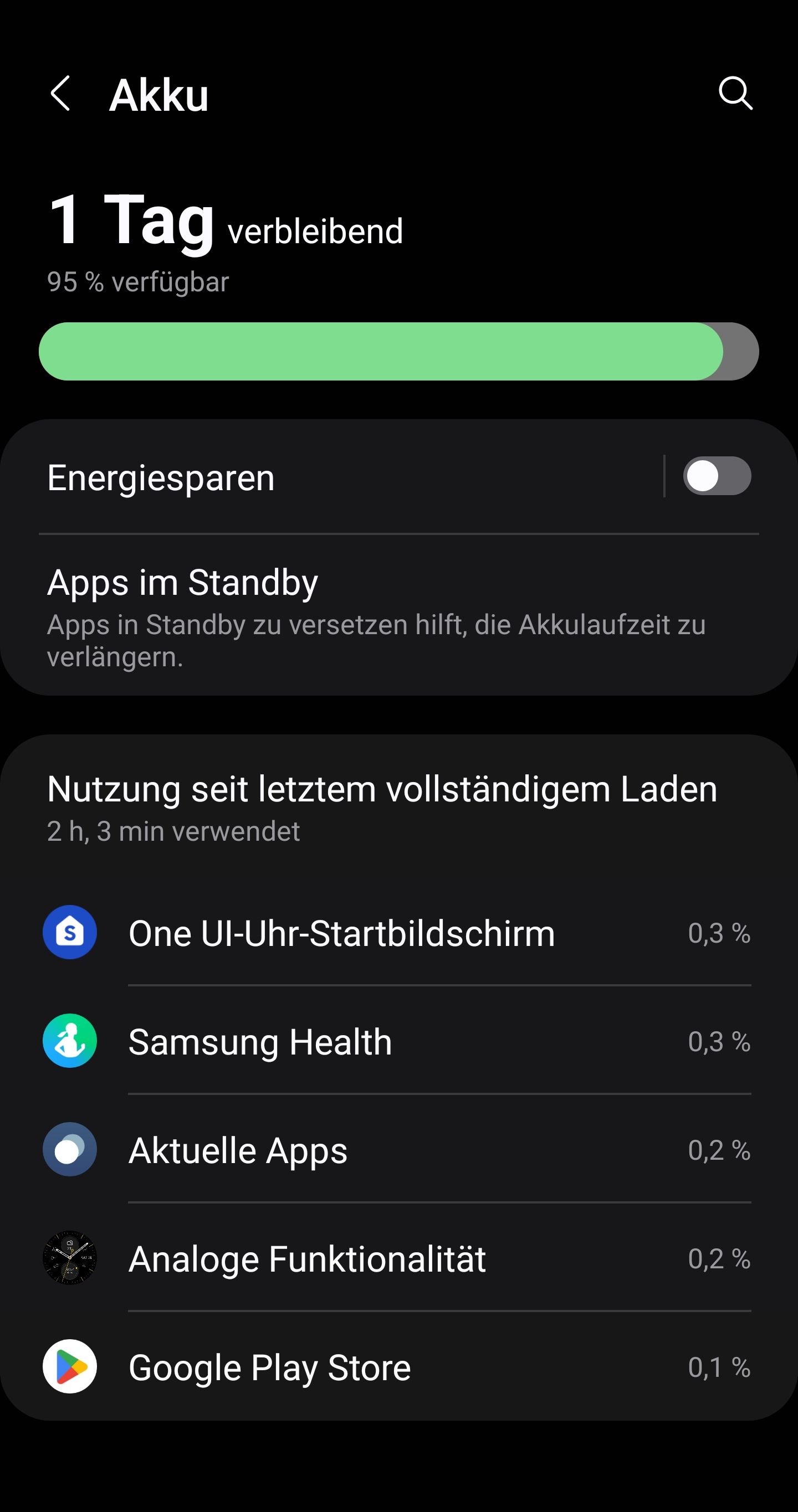Screen dimensions: 798x1512
Task: Open Analoge Funktionalität via its watchface icon
Action: (x=69, y=1258)
